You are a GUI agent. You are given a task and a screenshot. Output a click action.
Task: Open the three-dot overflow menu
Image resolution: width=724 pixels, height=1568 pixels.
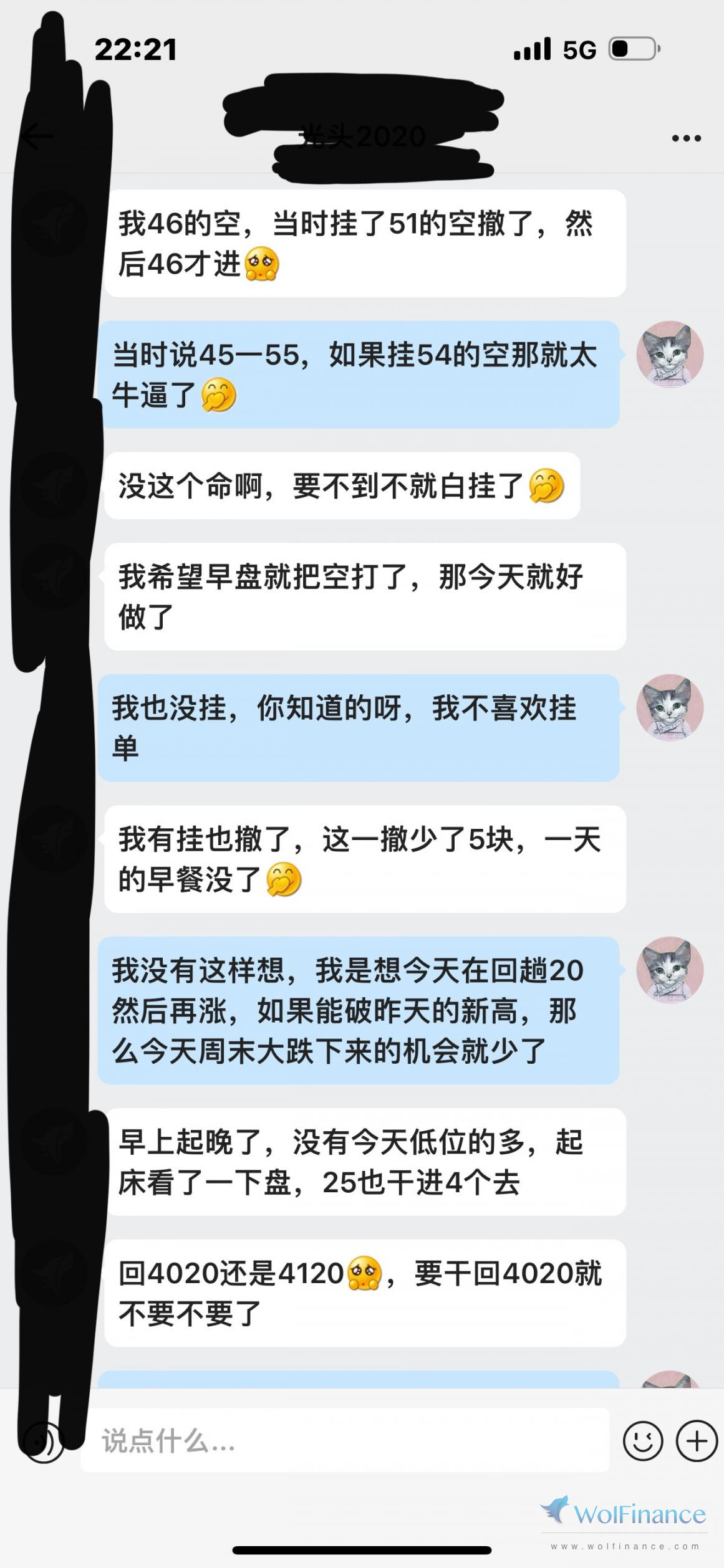(x=686, y=138)
